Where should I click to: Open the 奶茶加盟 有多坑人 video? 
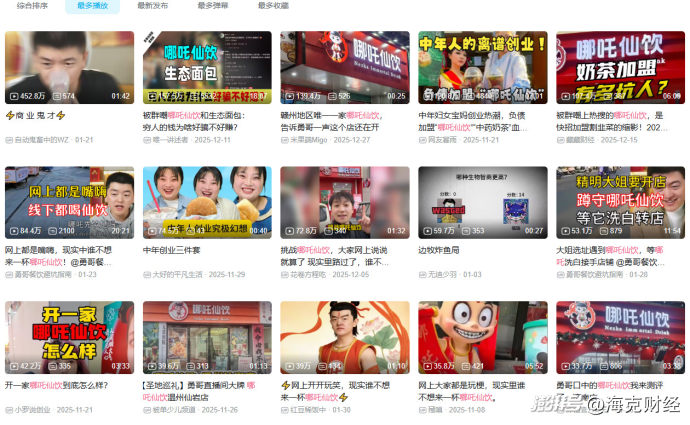[x=620, y=67]
